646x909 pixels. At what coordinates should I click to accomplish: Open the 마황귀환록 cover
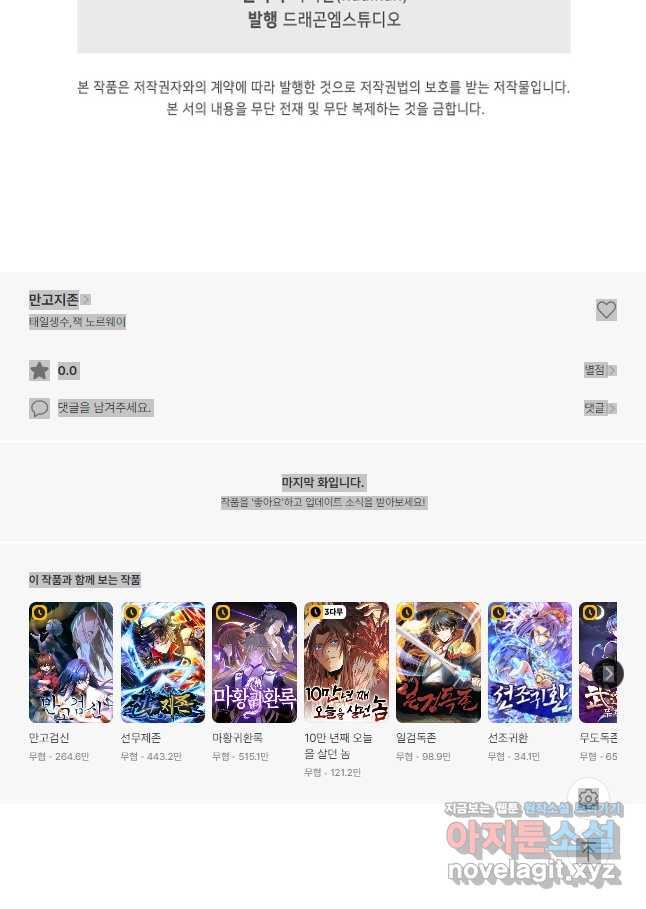pyautogui.click(x=254, y=662)
